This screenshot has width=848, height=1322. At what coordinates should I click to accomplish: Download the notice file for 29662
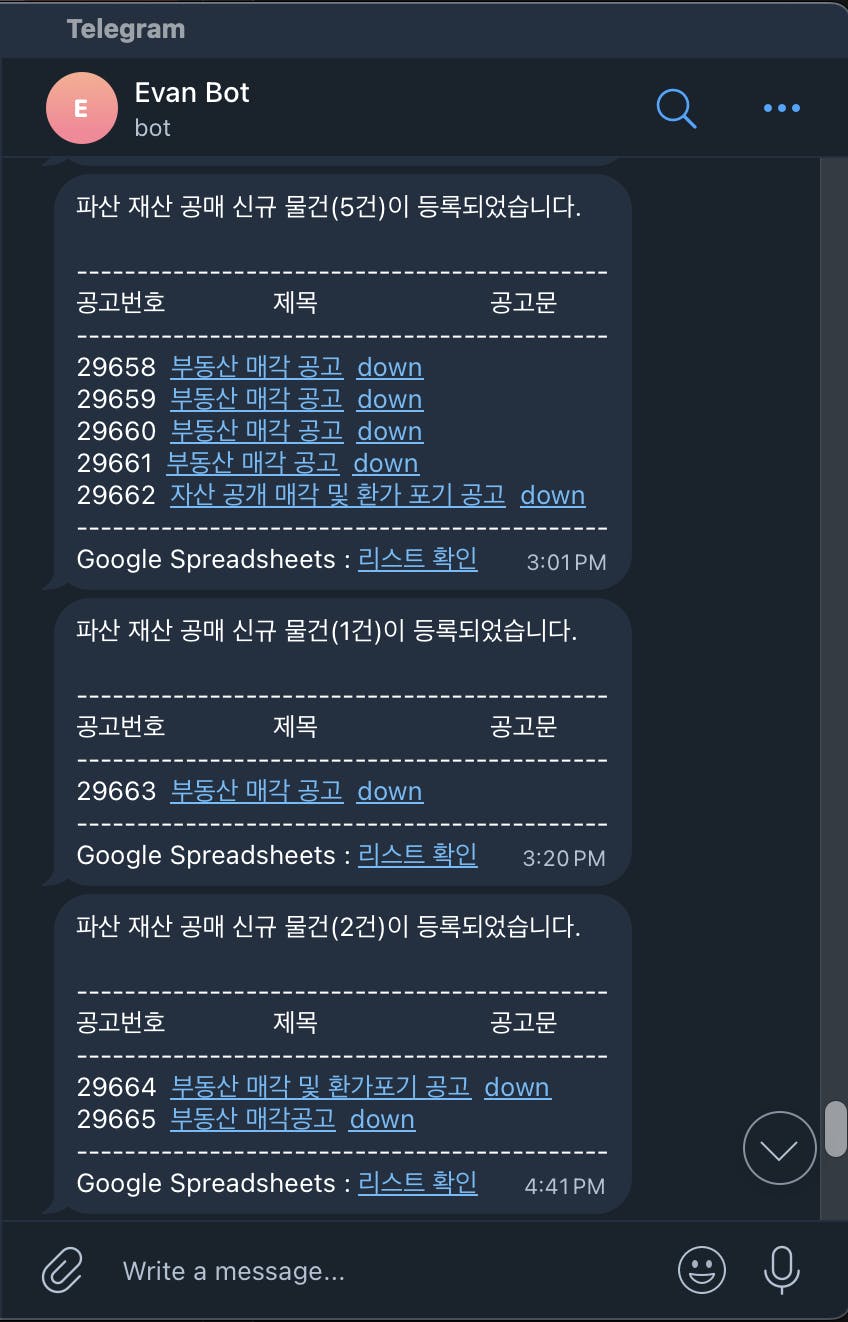click(552, 495)
